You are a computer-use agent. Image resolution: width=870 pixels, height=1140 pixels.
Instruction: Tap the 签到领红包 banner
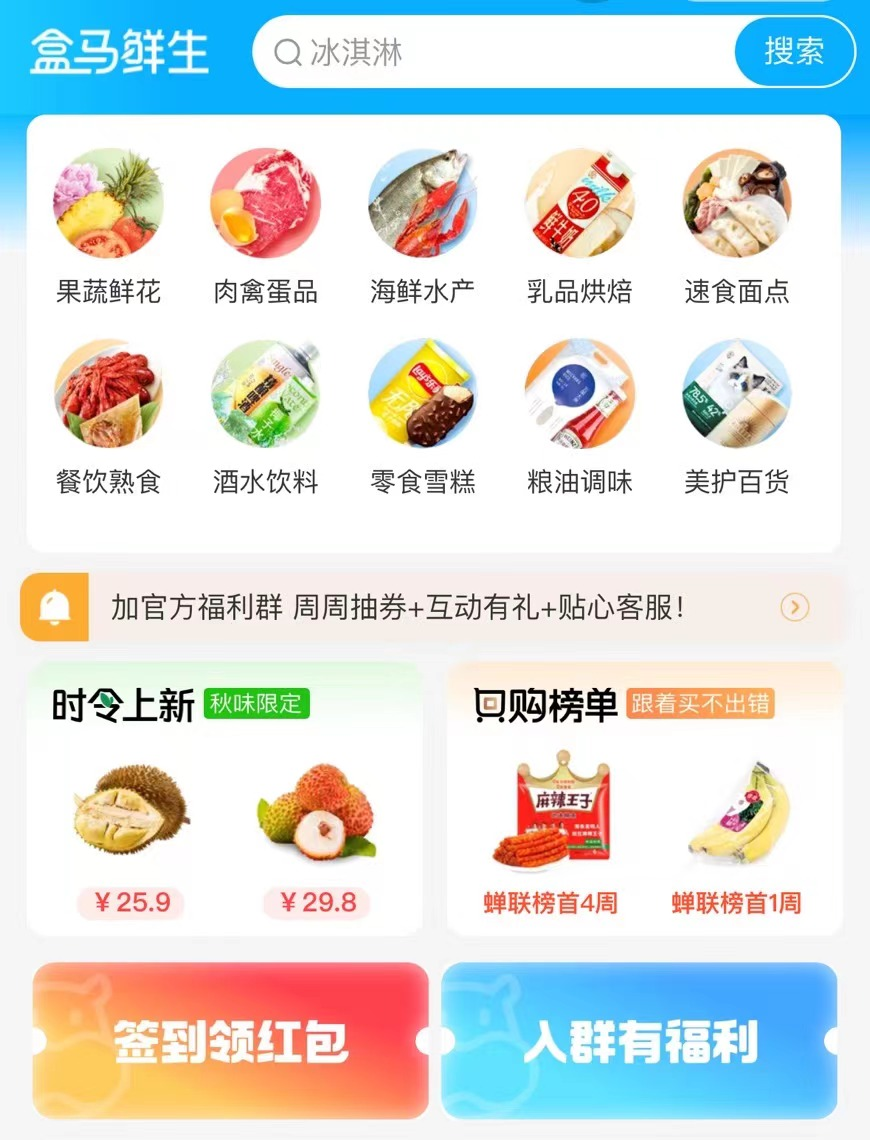point(230,1040)
